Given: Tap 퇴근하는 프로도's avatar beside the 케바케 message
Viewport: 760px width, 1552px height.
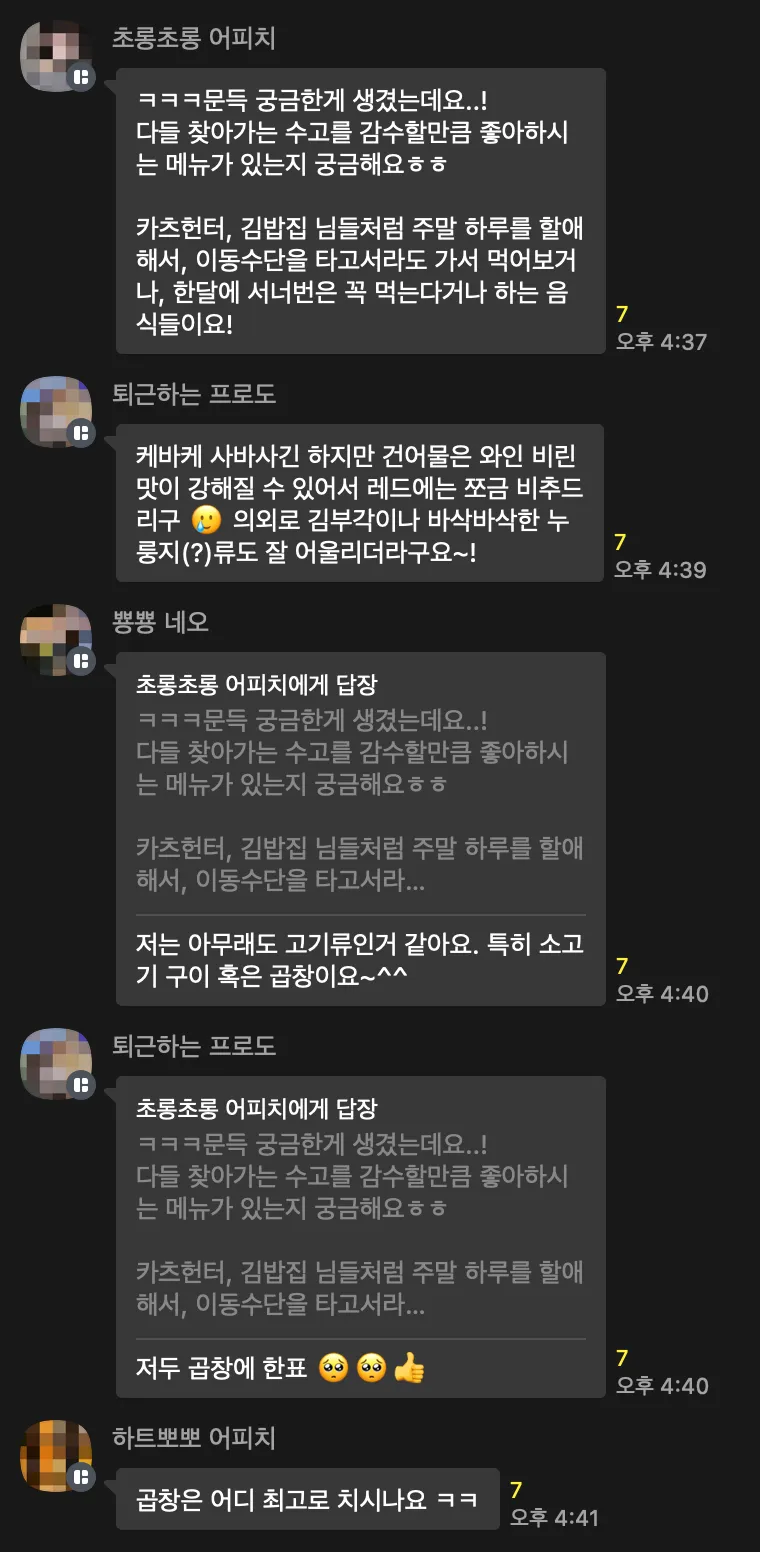Looking at the screenshot, I should [x=57, y=411].
